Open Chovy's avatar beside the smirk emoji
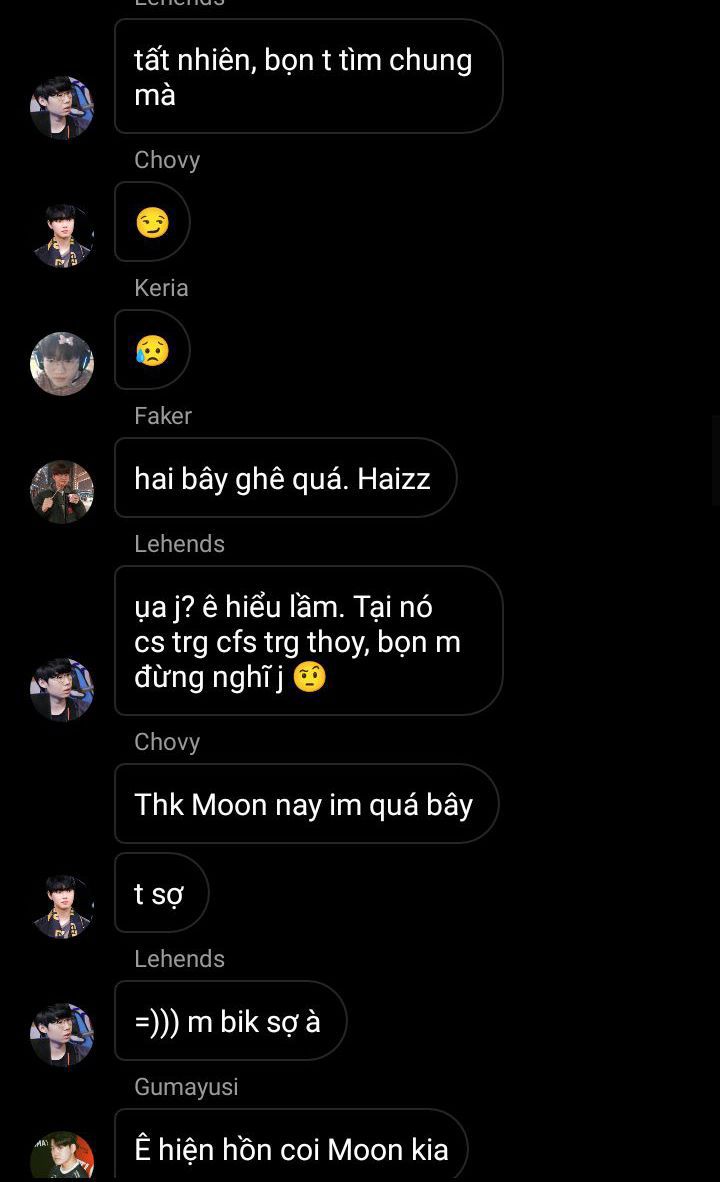The image size is (720, 1182). (x=62, y=236)
